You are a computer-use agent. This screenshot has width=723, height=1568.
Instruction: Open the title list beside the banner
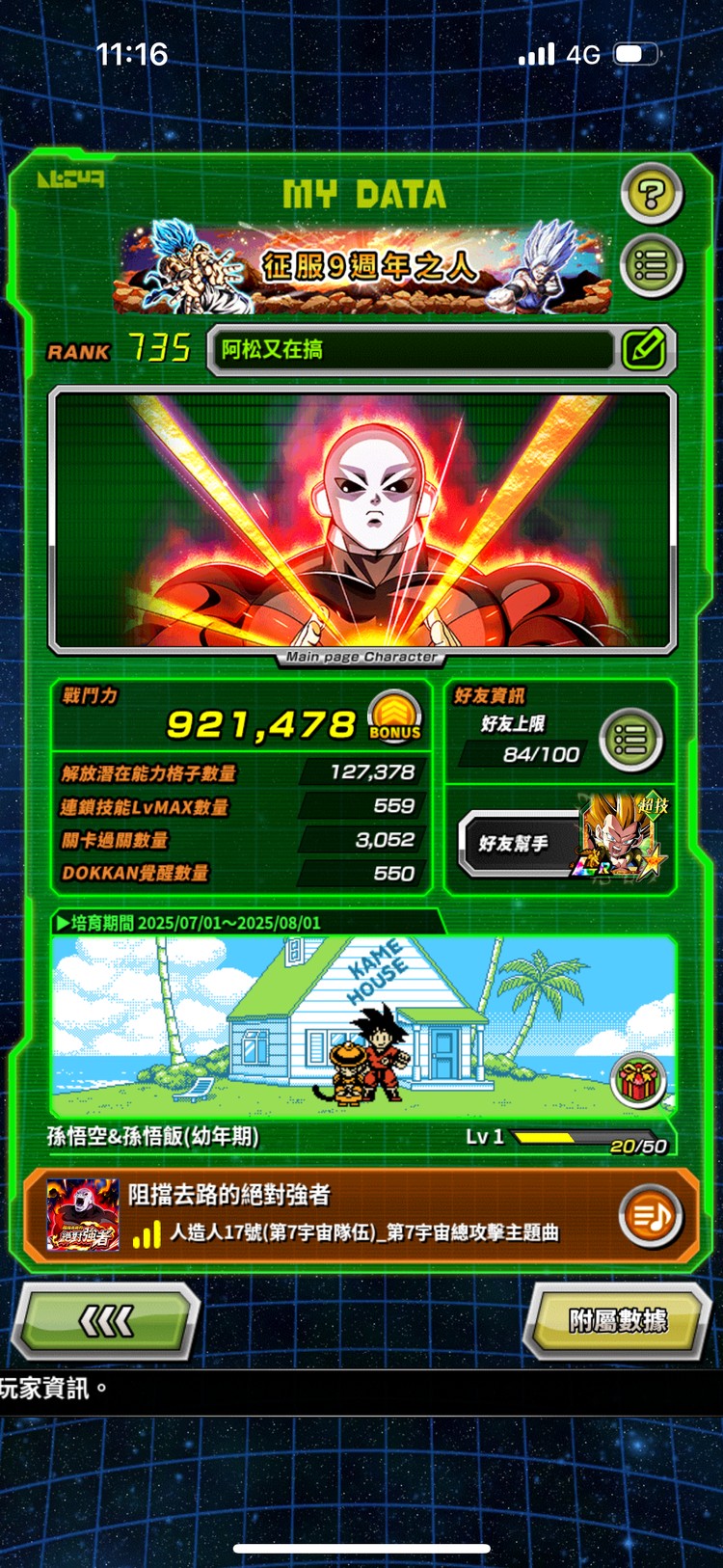(652, 265)
